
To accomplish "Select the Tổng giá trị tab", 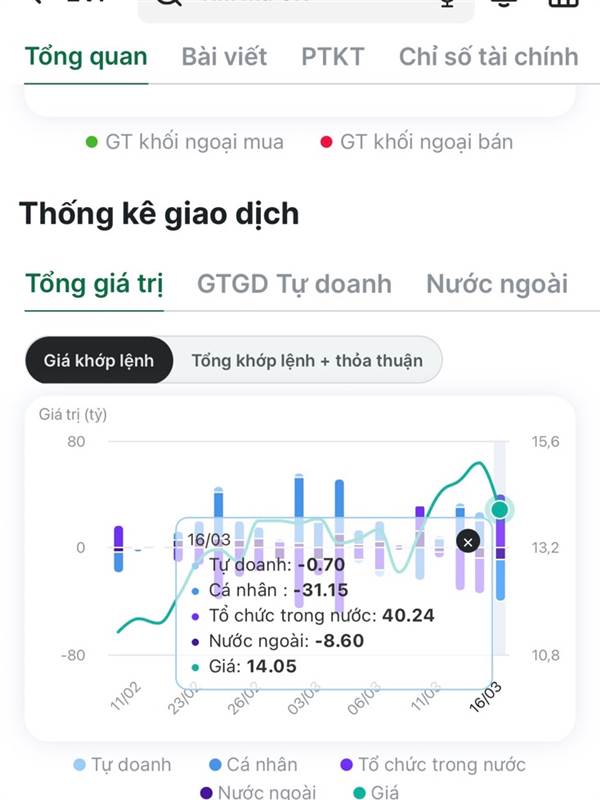I will 94,284.
